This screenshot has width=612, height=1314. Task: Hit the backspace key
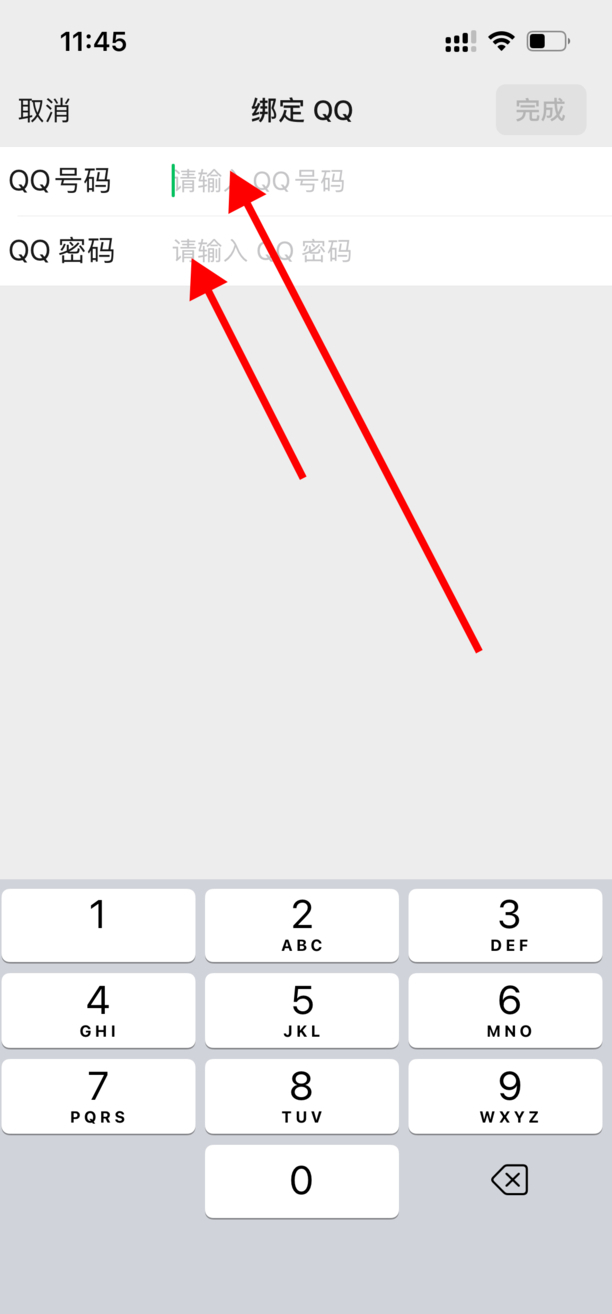click(510, 1181)
